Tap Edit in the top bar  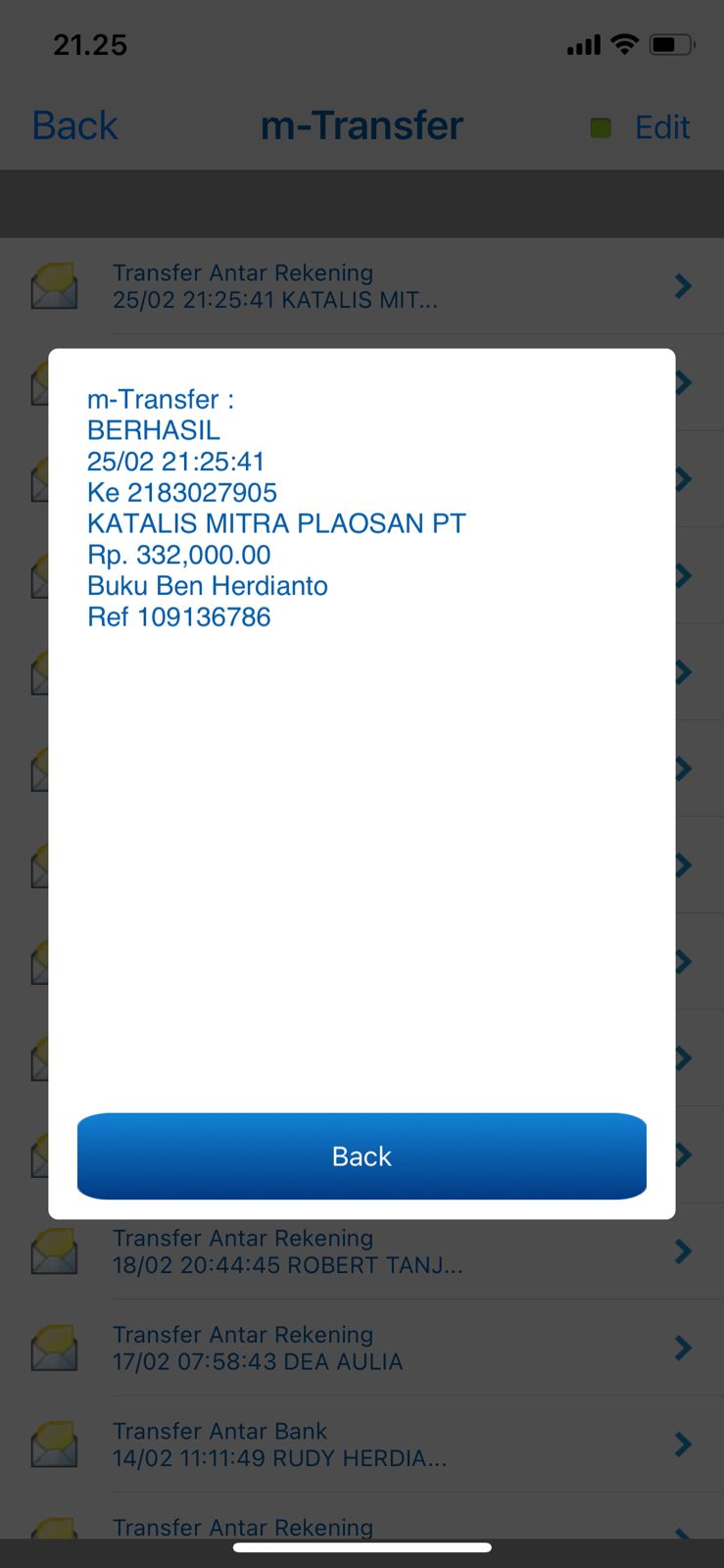click(x=662, y=126)
